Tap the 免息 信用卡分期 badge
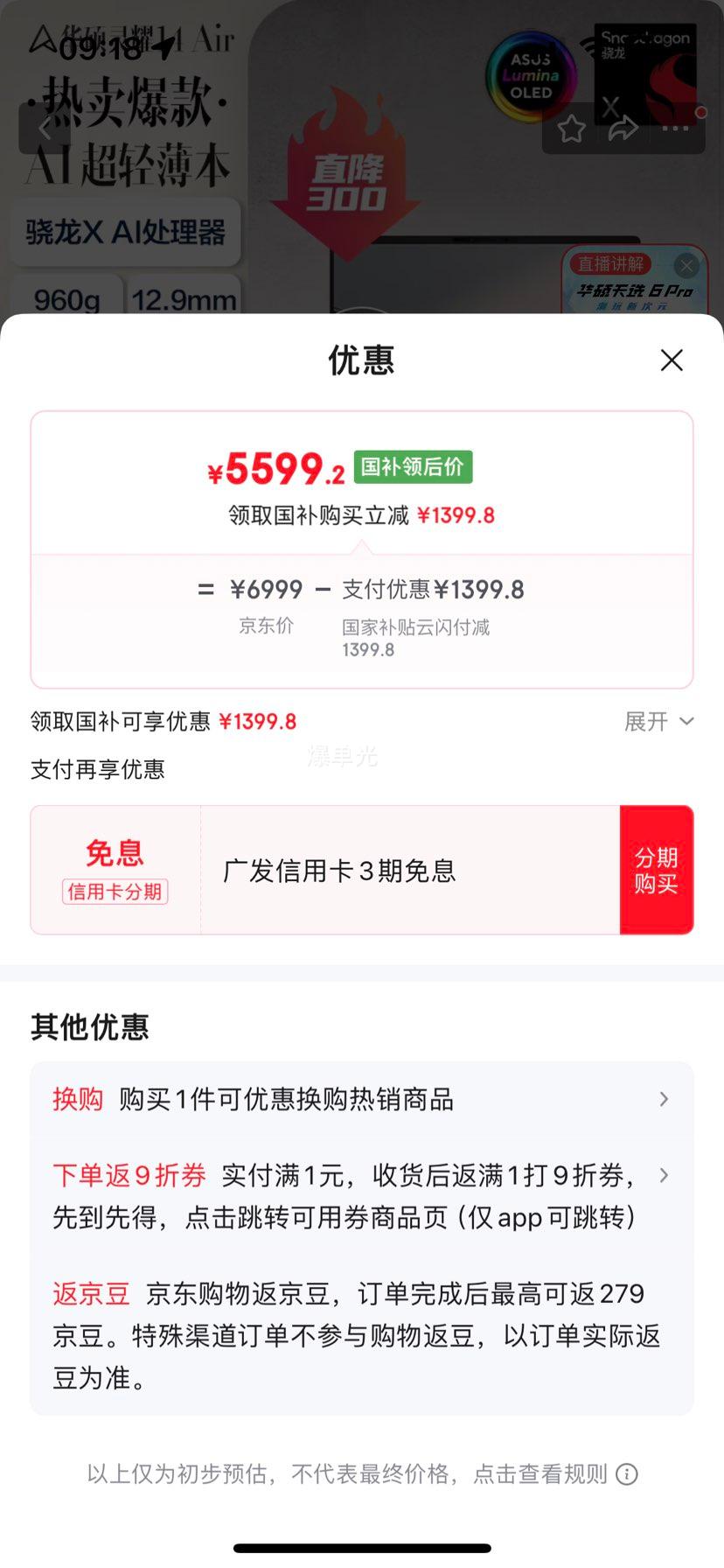The image size is (724, 1568). [x=115, y=869]
